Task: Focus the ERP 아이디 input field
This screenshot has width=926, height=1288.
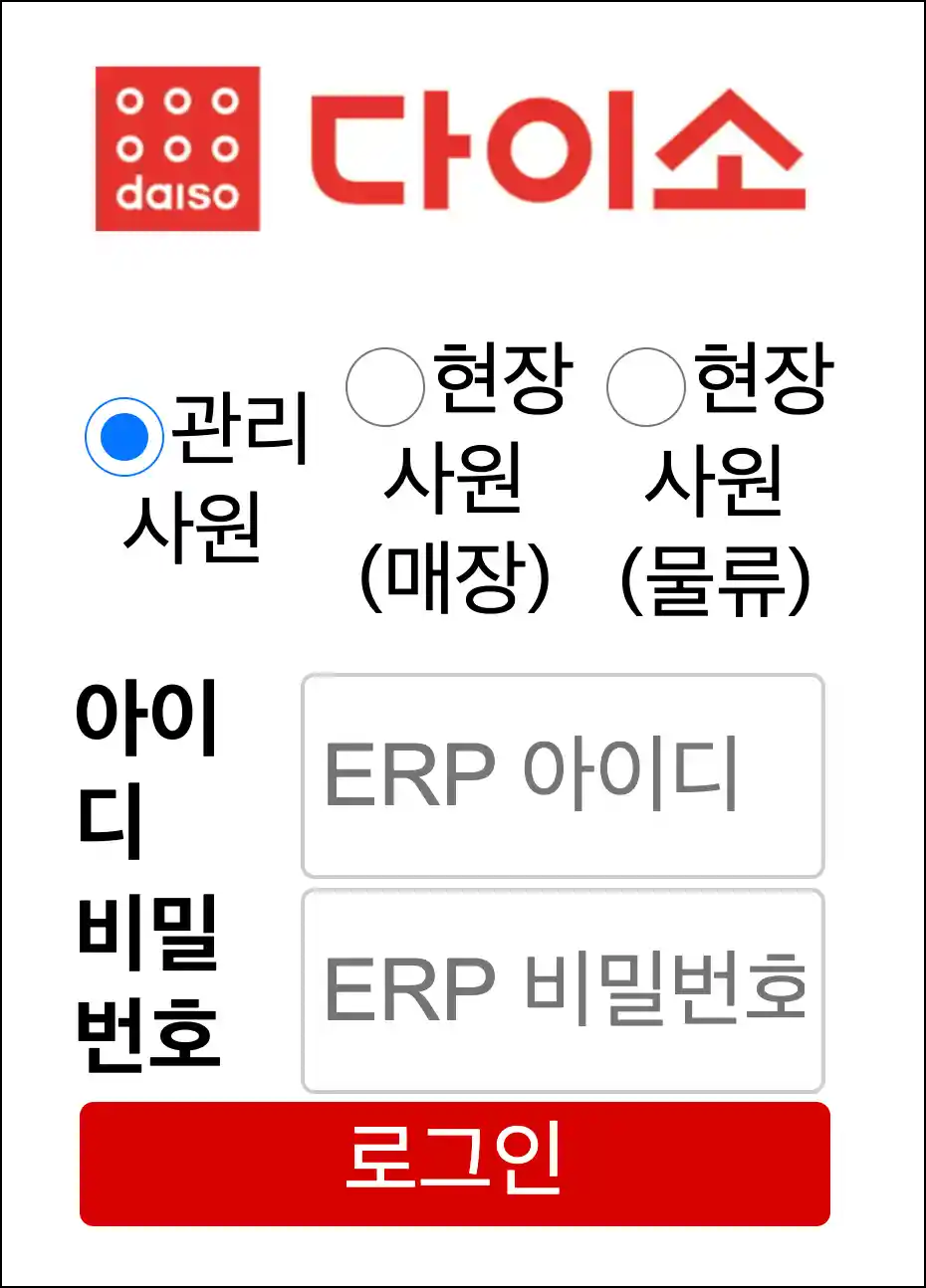Action: point(563,775)
